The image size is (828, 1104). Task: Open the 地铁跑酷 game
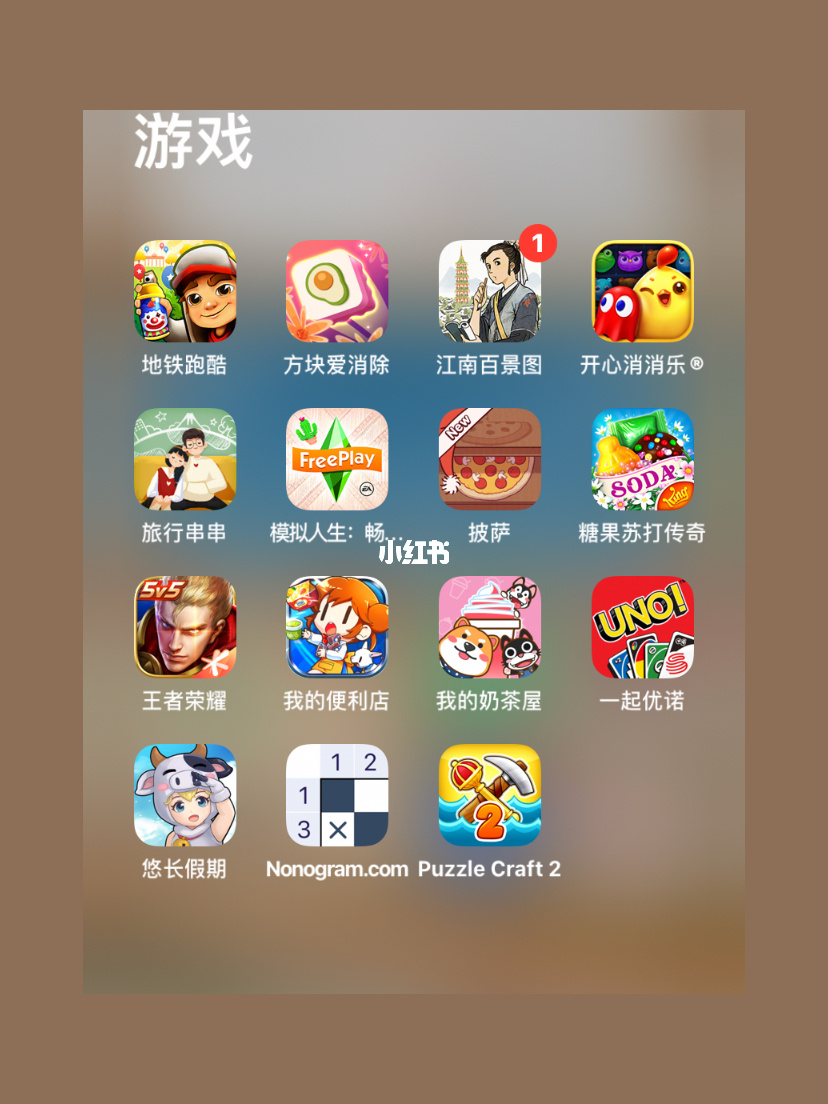[x=185, y=291]
